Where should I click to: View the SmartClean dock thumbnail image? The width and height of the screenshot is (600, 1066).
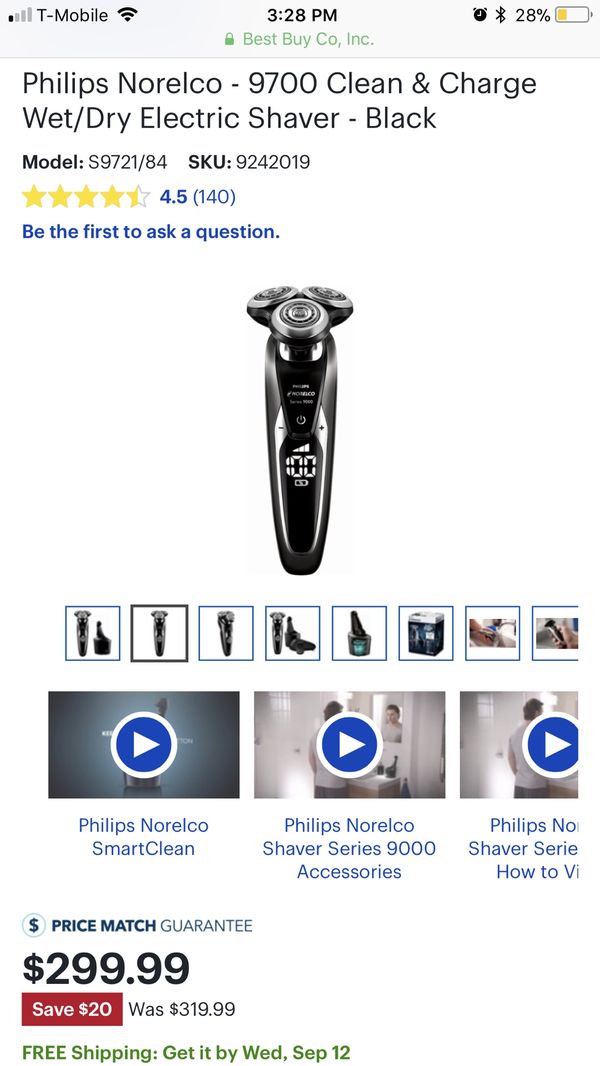359,633
